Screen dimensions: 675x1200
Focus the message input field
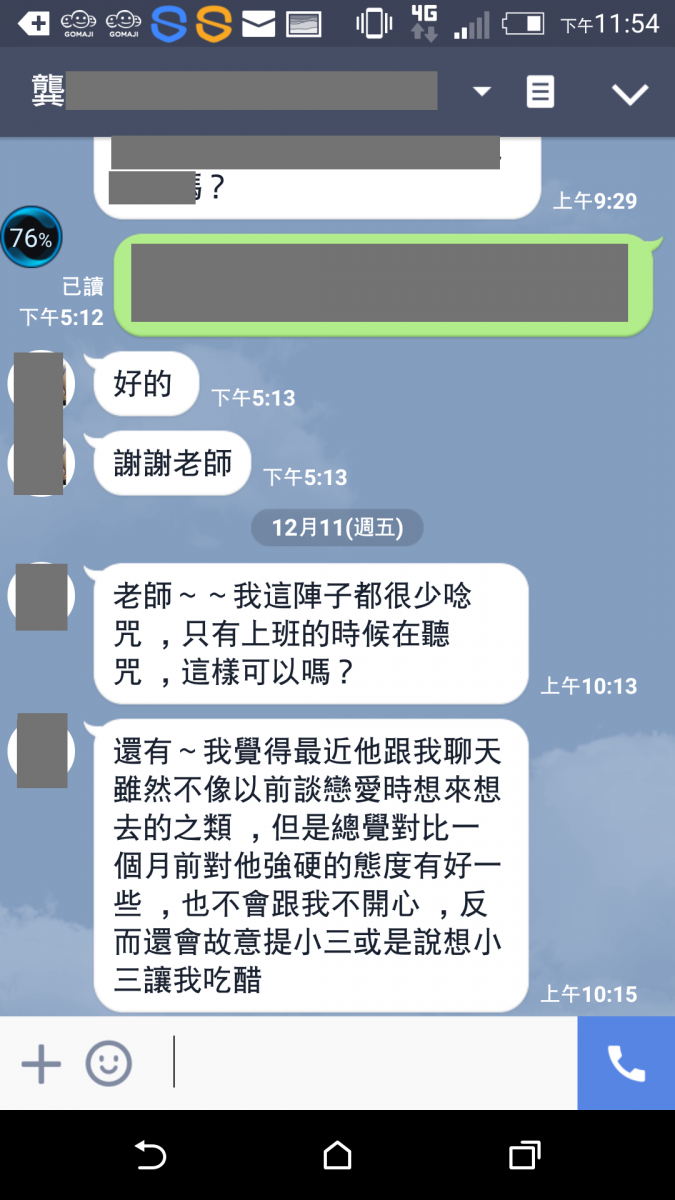(x=370, y=1062)
